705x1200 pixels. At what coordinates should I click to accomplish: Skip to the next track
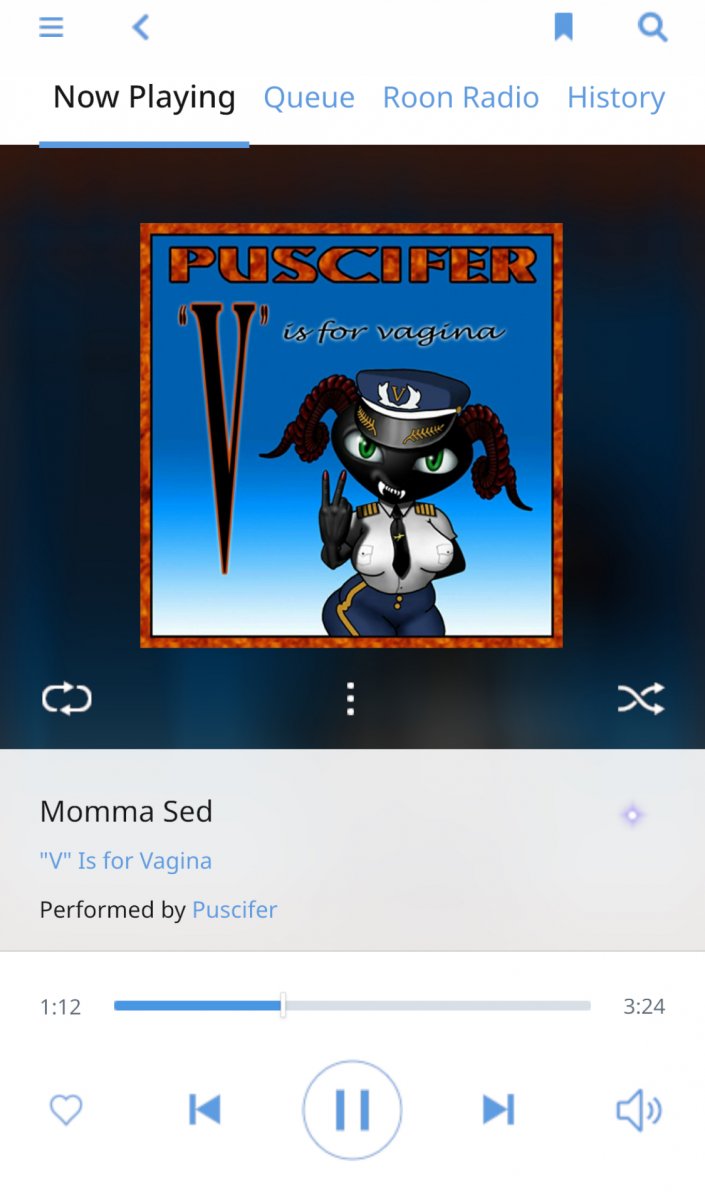498,1109
